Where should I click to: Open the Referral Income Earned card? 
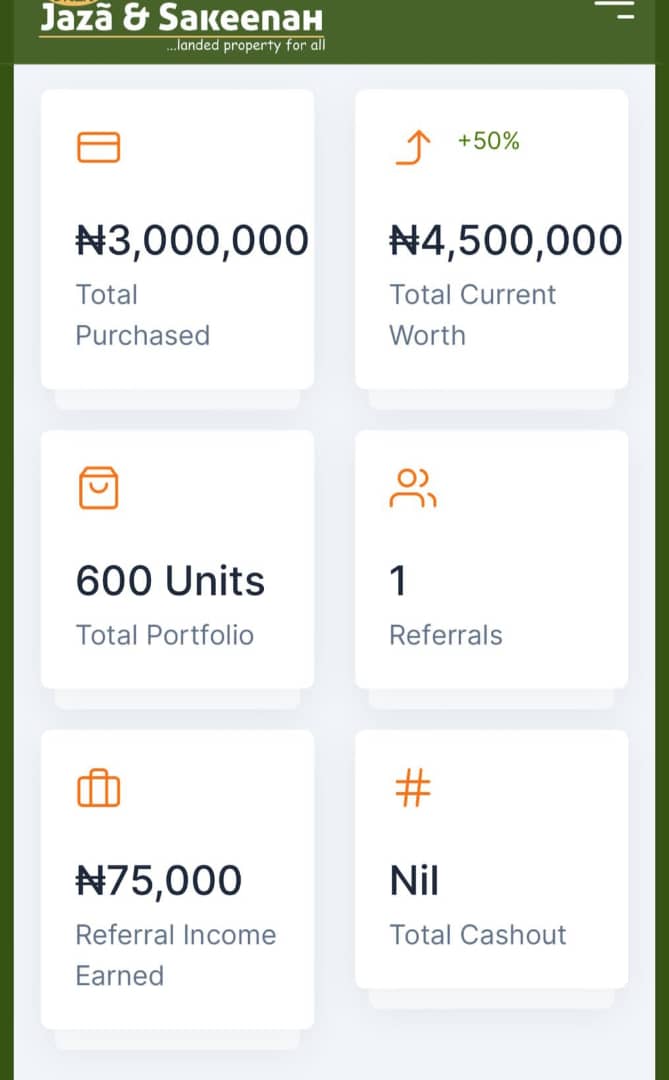pyautogui.click(x=178, y=880)
